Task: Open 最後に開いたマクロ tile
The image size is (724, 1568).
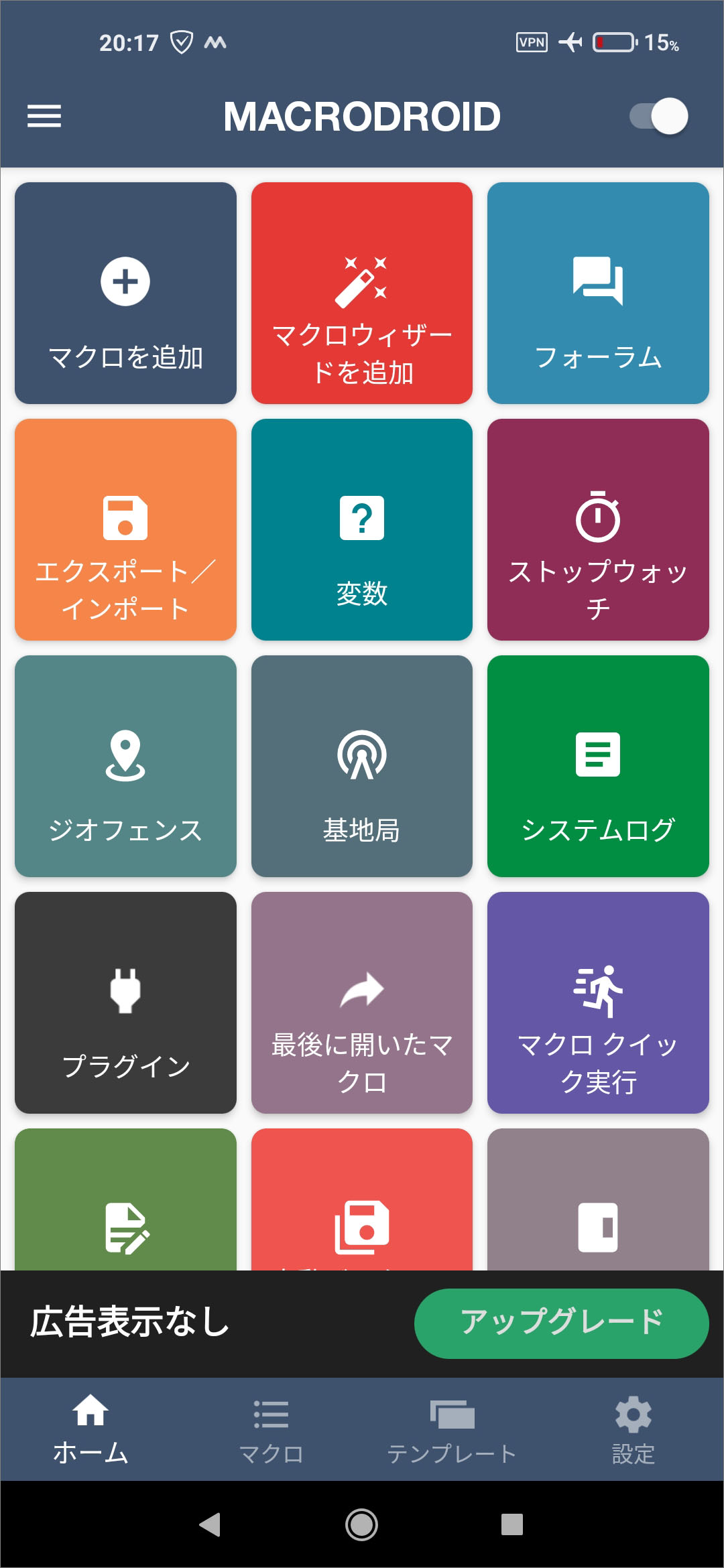Action: 362,1002
